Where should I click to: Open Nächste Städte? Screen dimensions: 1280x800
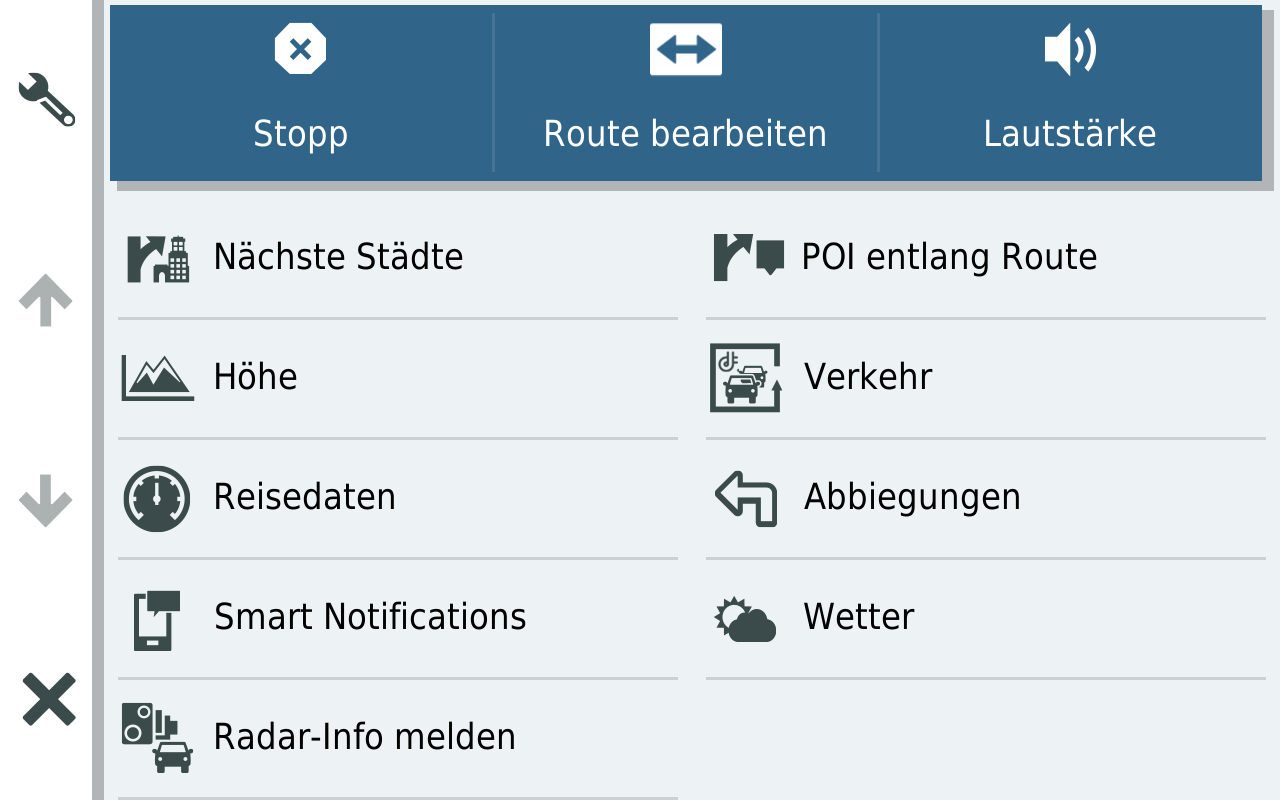click(x=397, y=258)
